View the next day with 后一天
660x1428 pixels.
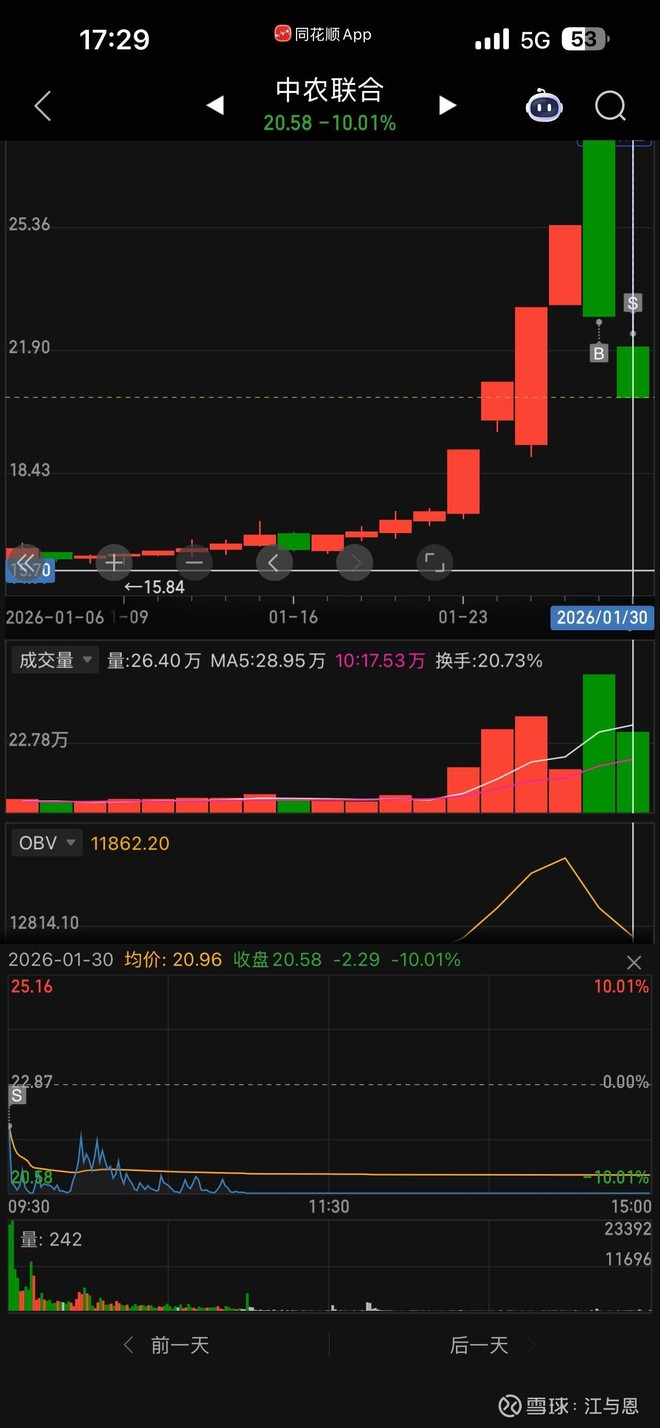point(480,1346)
